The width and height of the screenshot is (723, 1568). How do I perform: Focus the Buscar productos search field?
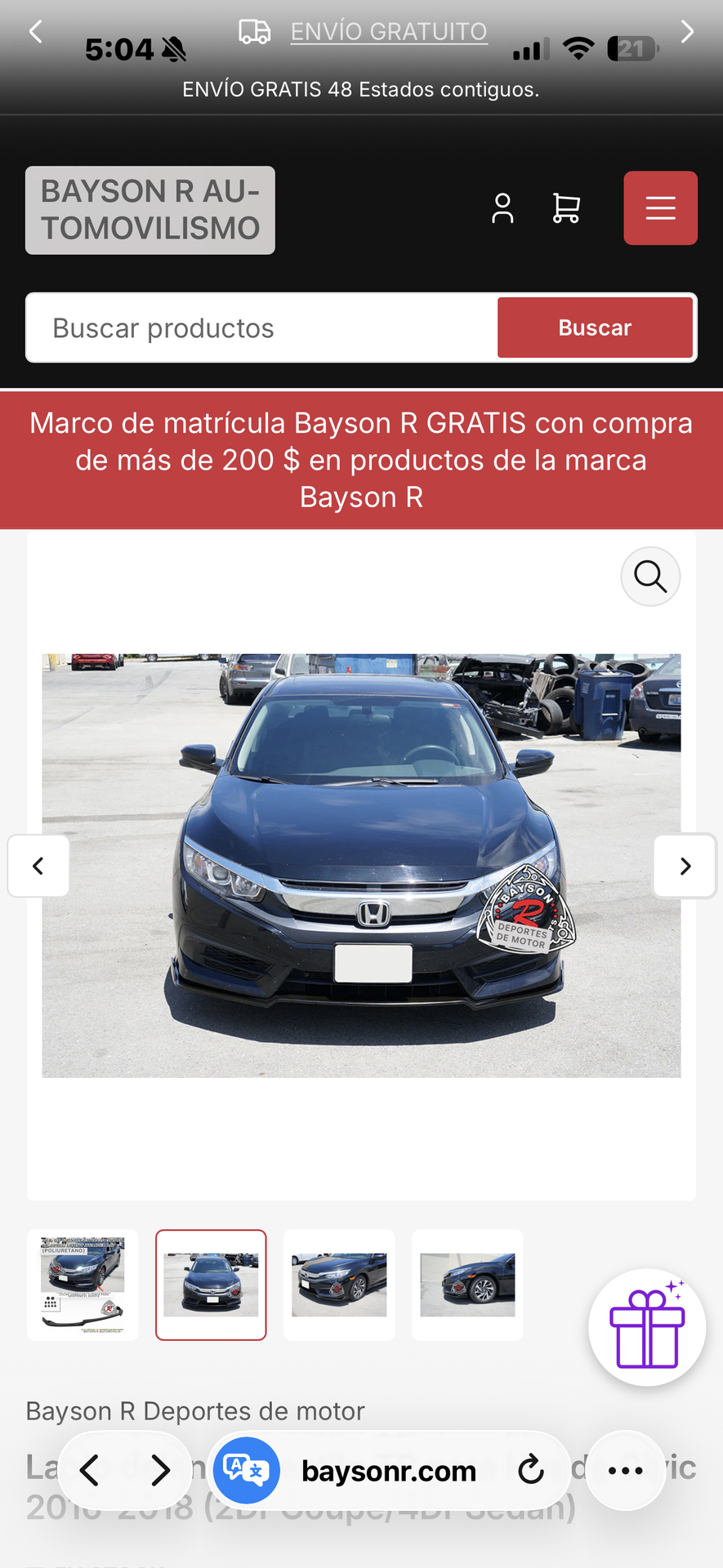[x=261, y=327]
